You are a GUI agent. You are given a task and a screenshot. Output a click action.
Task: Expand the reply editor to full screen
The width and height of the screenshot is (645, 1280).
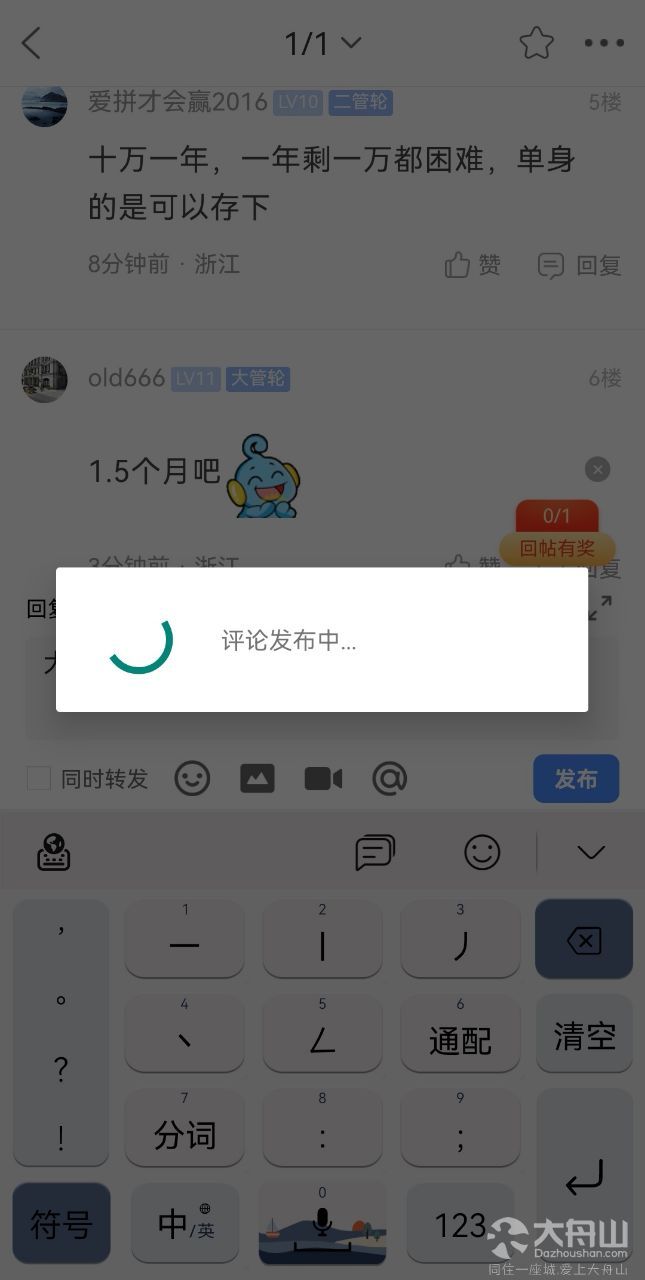tap(600, 607)
